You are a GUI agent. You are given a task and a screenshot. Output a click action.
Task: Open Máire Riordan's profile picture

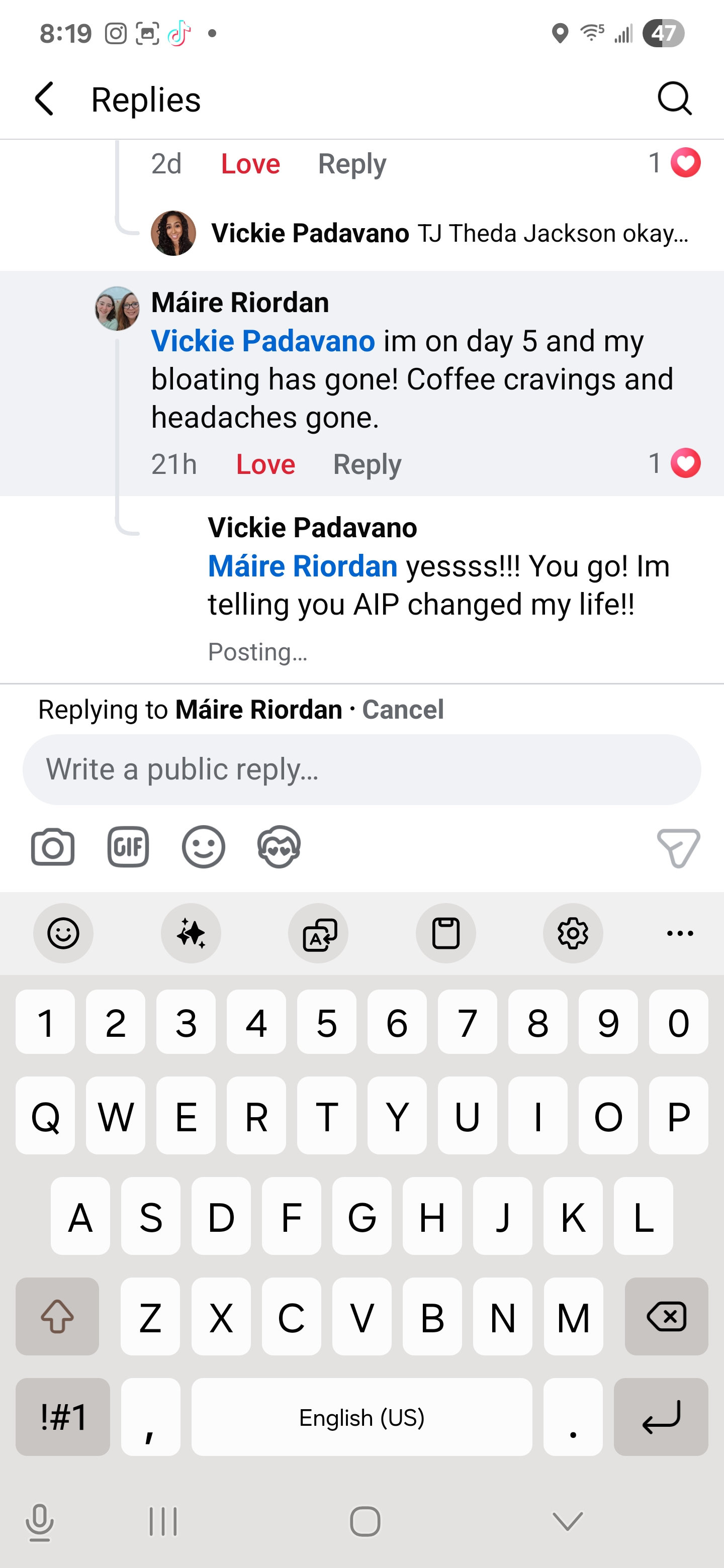[x=118, y=309]
